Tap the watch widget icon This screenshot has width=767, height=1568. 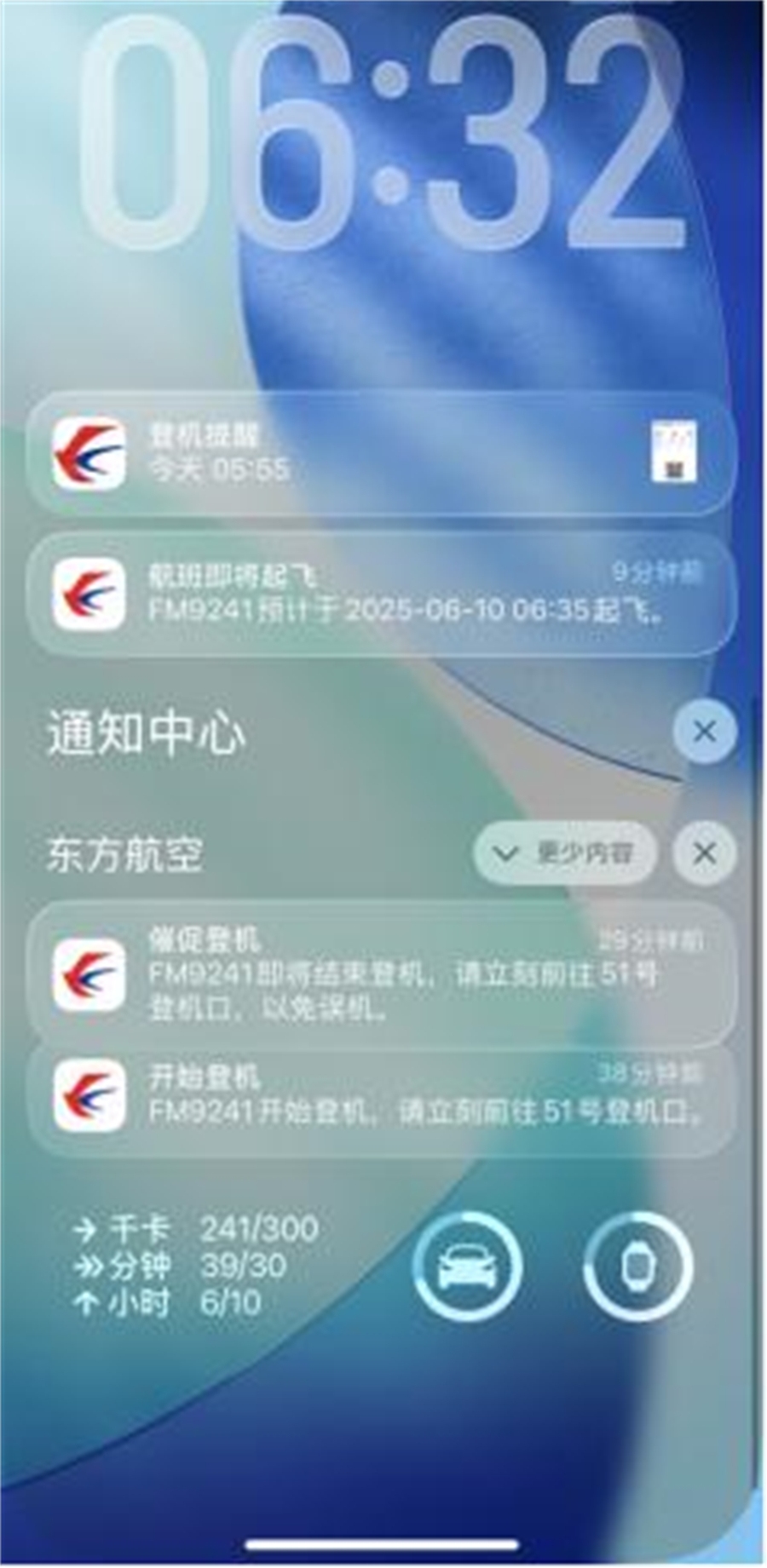coord(637,1266)
